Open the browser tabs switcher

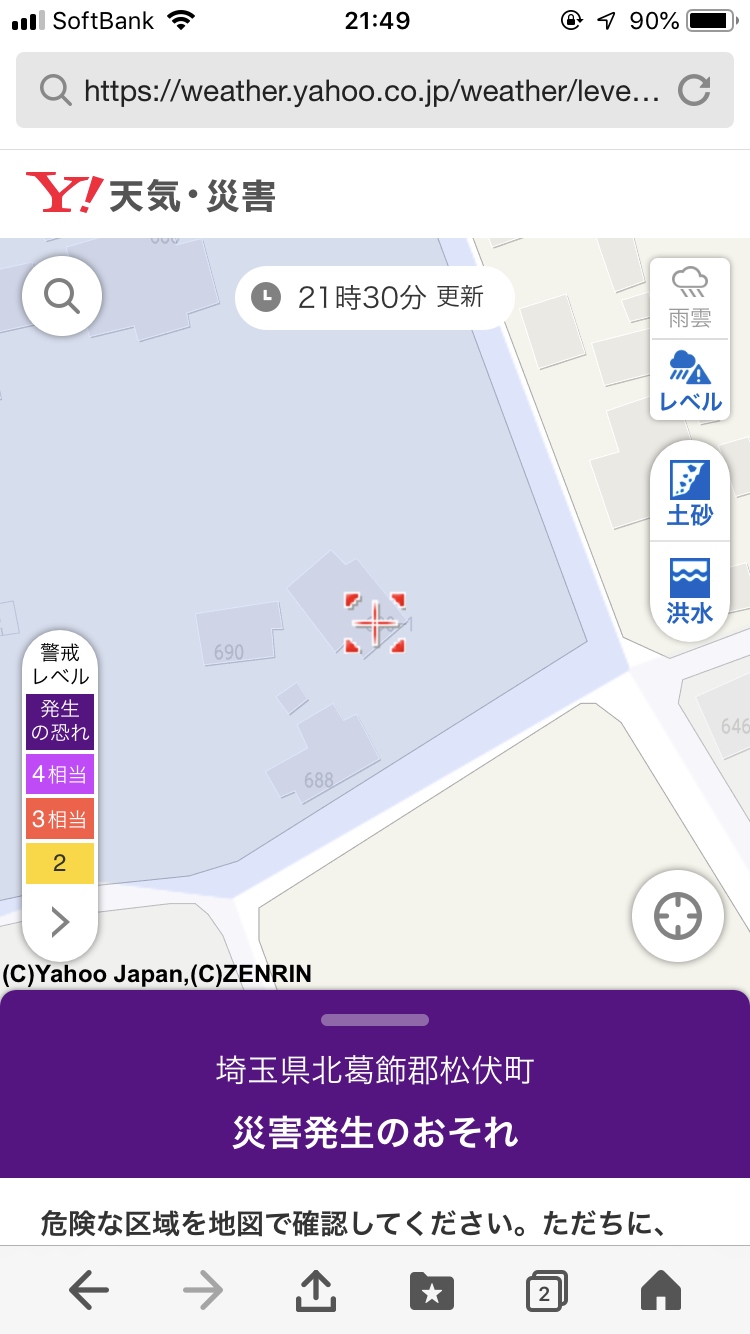(546, 1291)
